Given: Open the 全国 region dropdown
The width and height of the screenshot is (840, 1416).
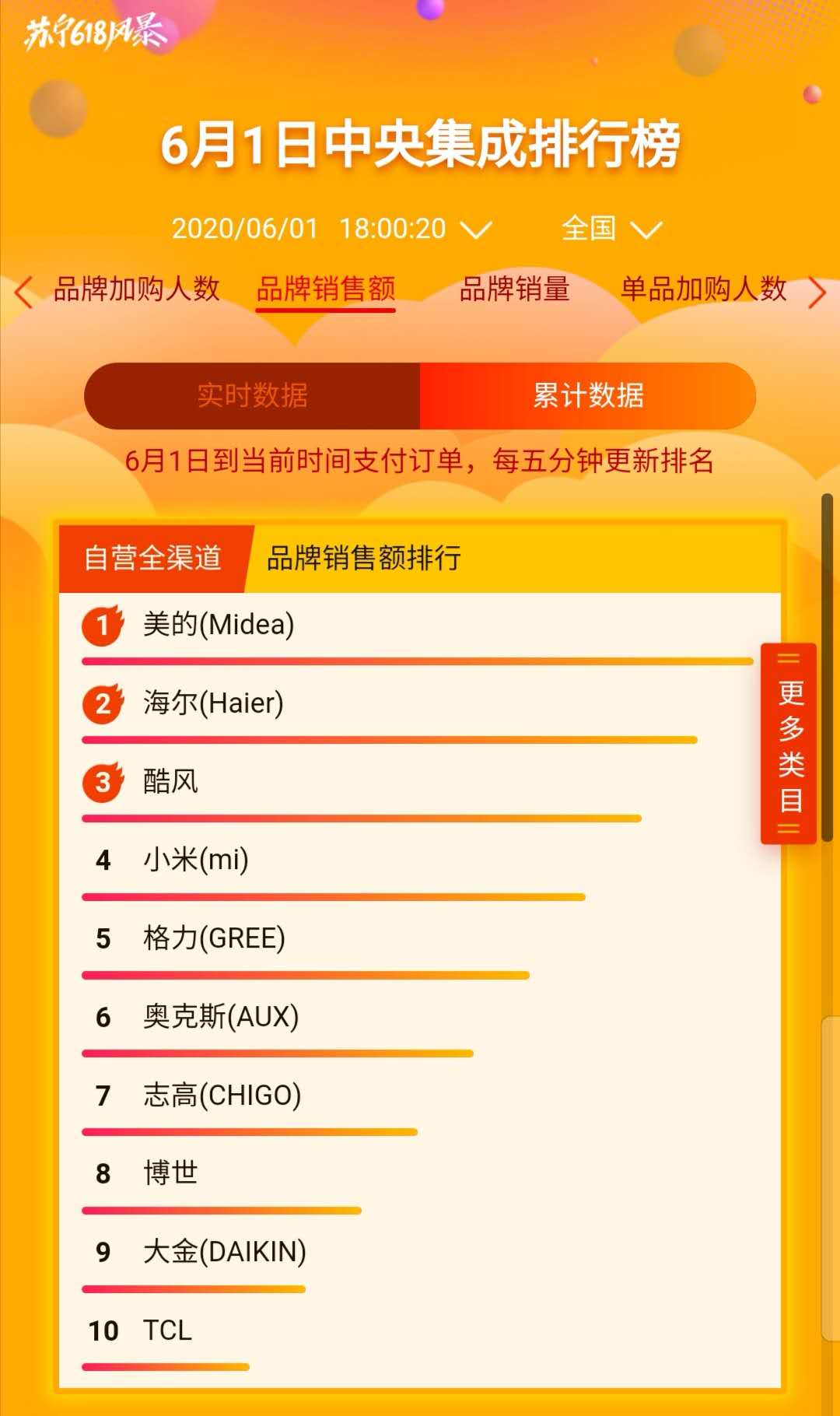Looking at the screenshot, I should coord(611,229).
